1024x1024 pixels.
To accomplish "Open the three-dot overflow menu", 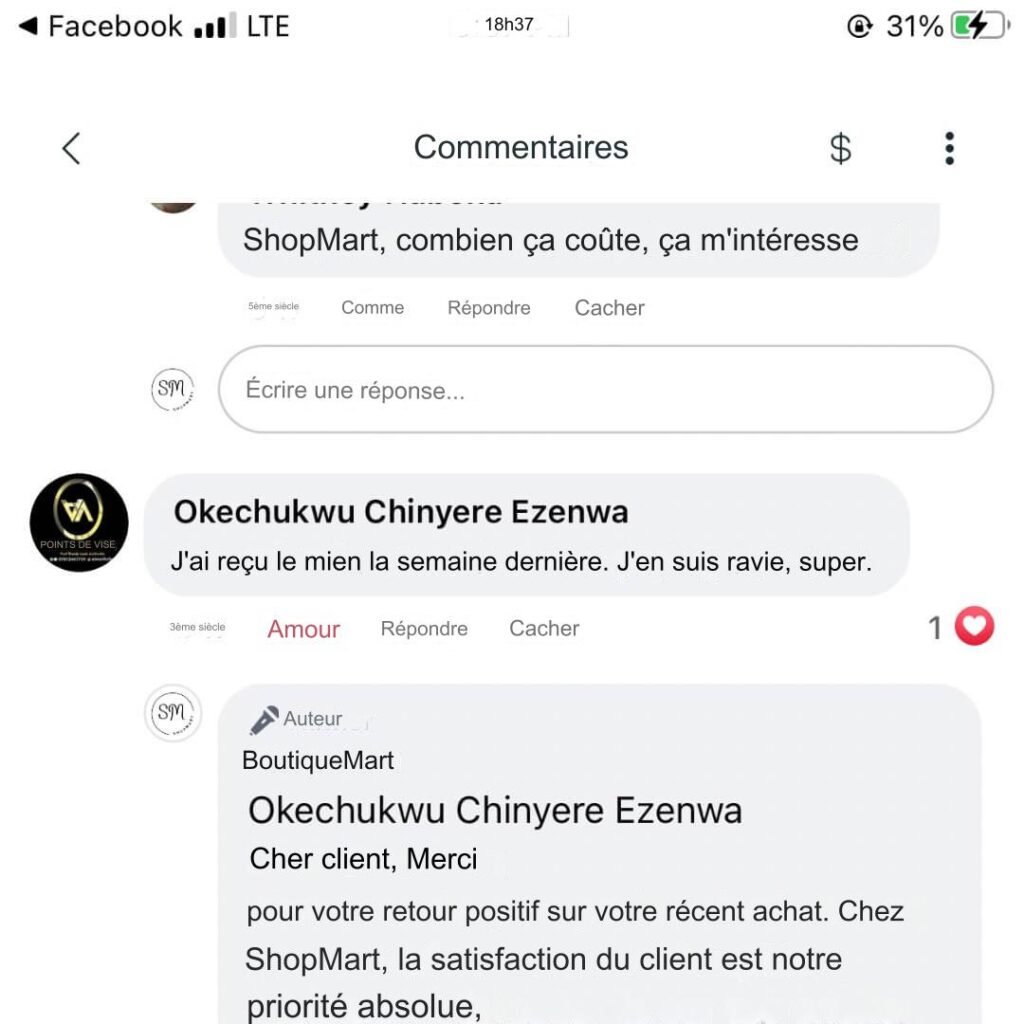I will 949,148.
